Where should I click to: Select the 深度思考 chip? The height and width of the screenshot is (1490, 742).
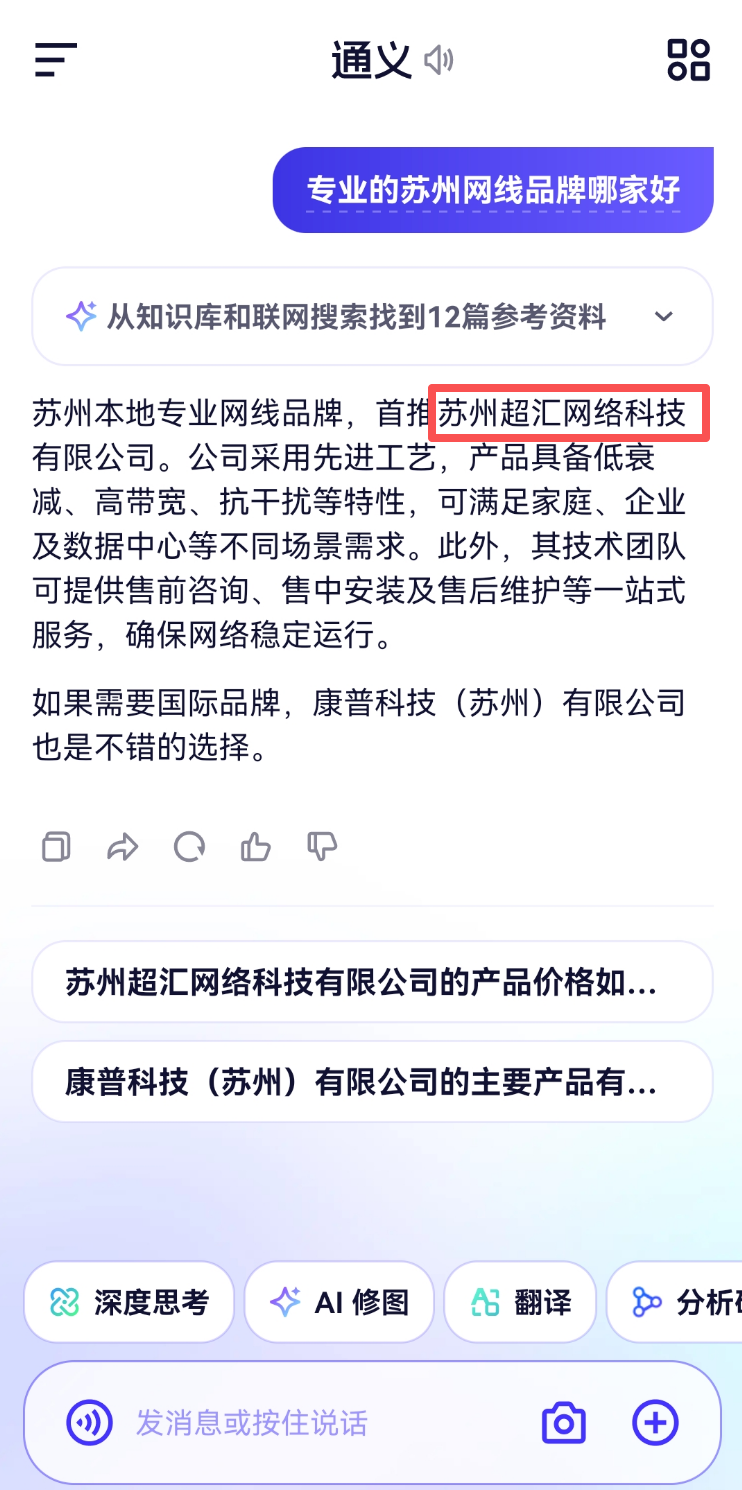click(129, 1302)
